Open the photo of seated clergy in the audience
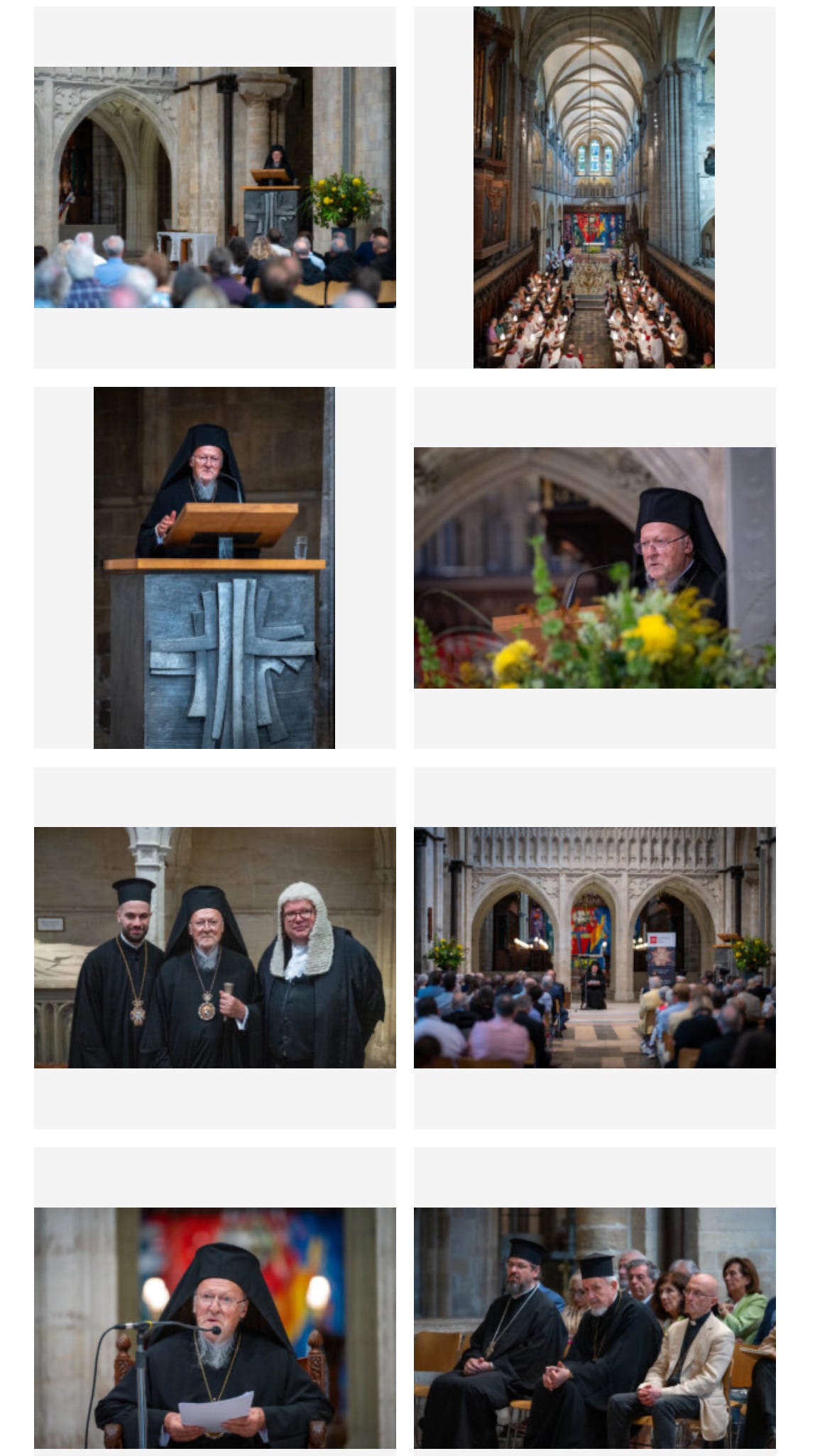 [594, 1327]
